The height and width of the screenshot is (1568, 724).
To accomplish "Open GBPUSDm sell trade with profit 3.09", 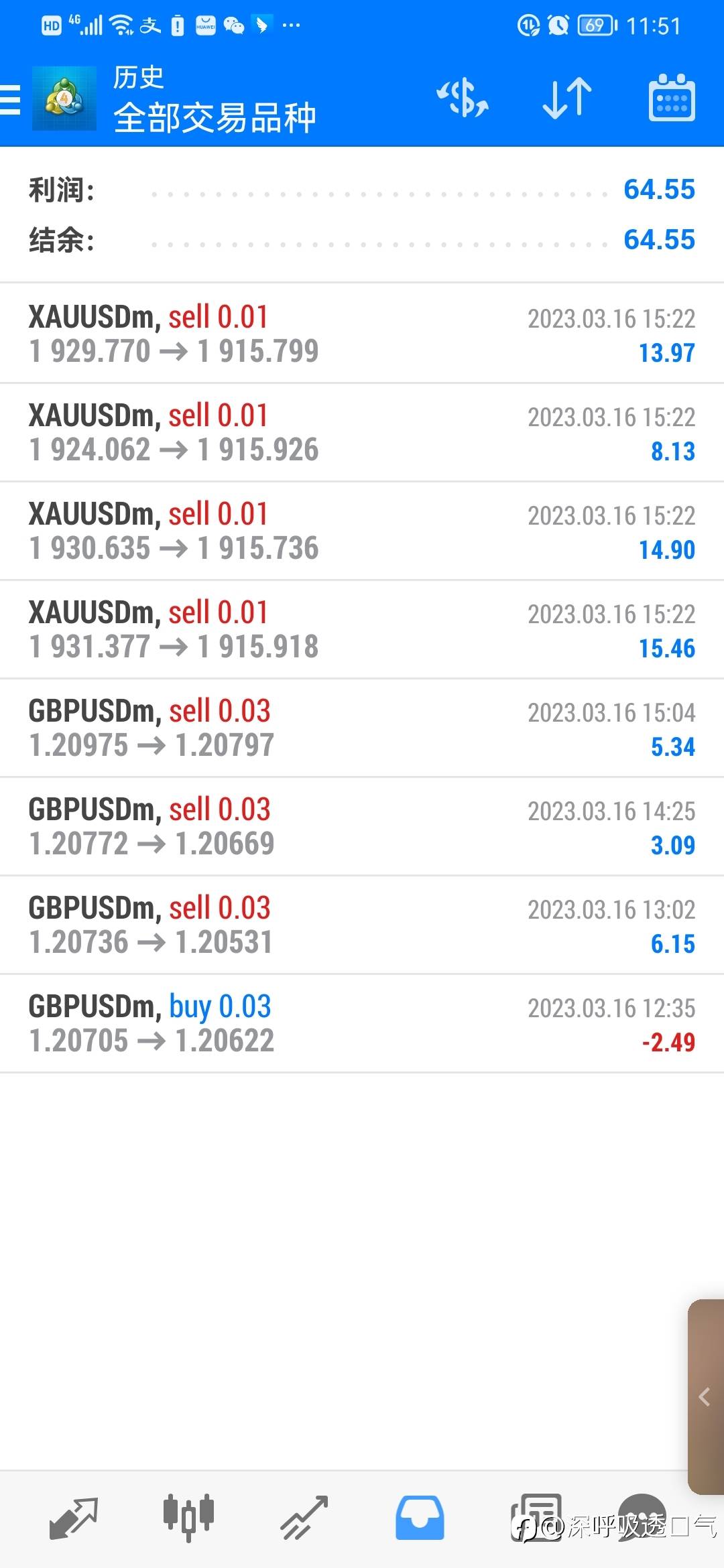I will (362, 826).
